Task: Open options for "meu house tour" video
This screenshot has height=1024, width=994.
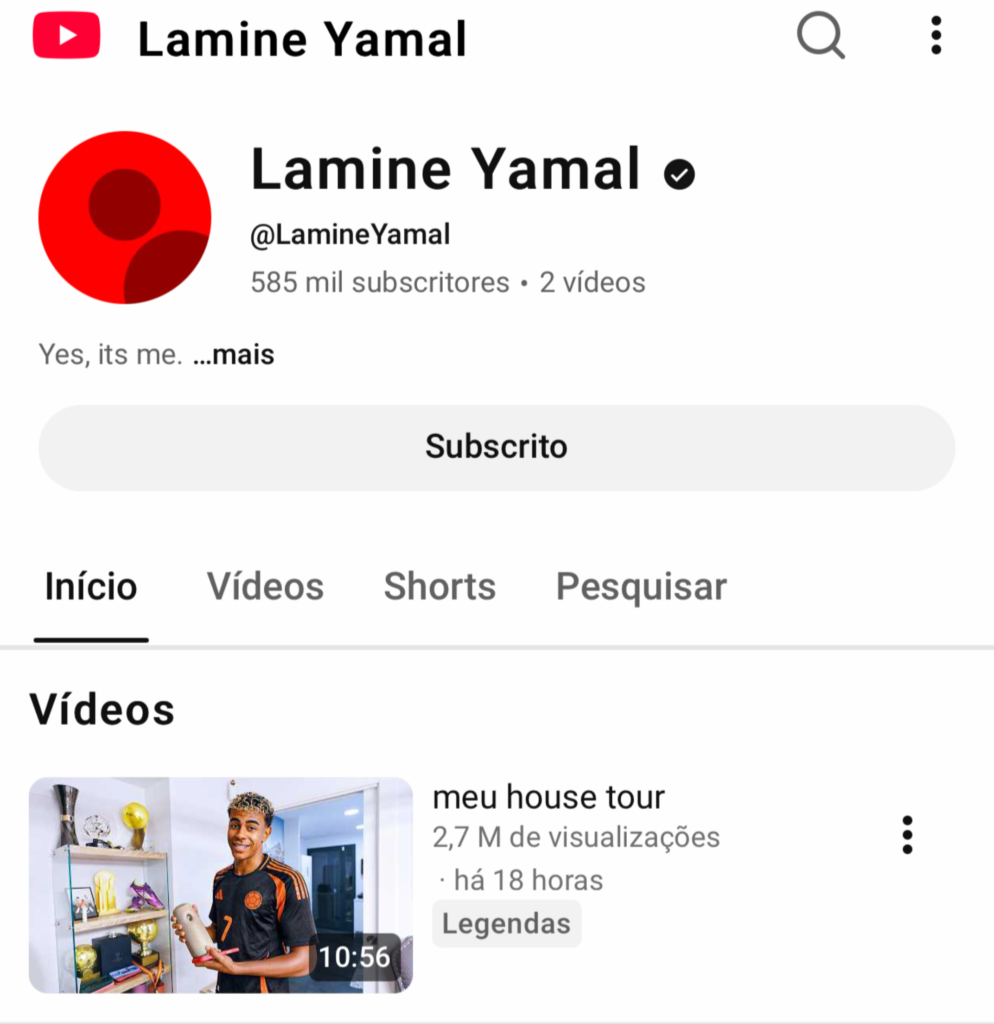Action: (907, 835)
